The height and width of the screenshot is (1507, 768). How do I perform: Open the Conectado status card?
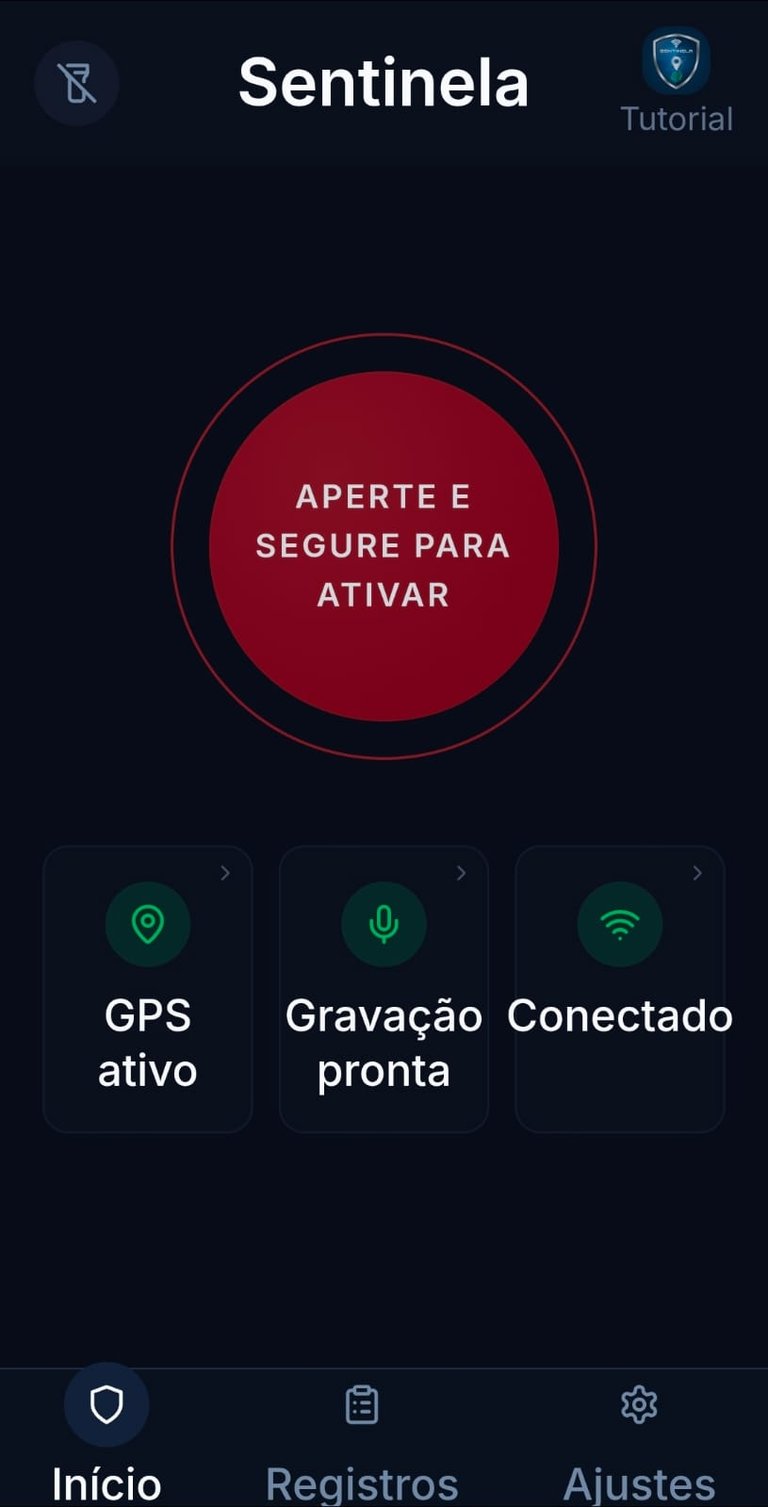click(620, 988)
